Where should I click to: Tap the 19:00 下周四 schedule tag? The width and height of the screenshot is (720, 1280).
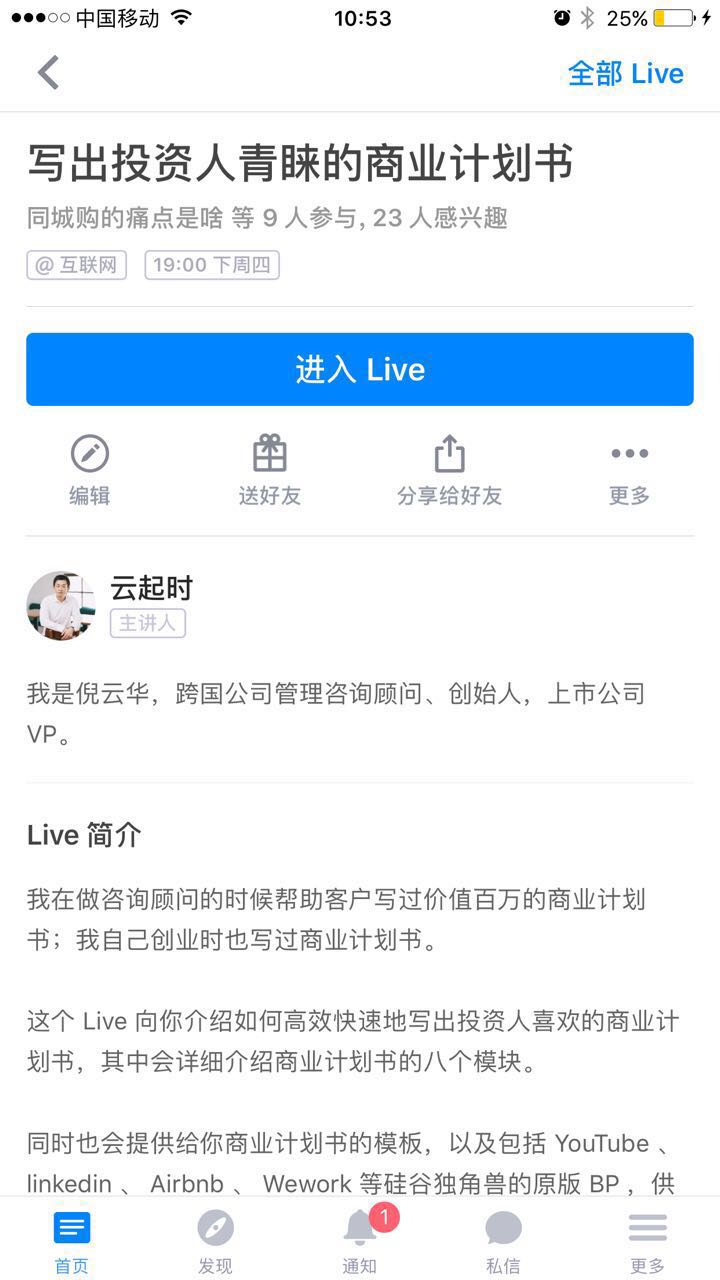212,265
